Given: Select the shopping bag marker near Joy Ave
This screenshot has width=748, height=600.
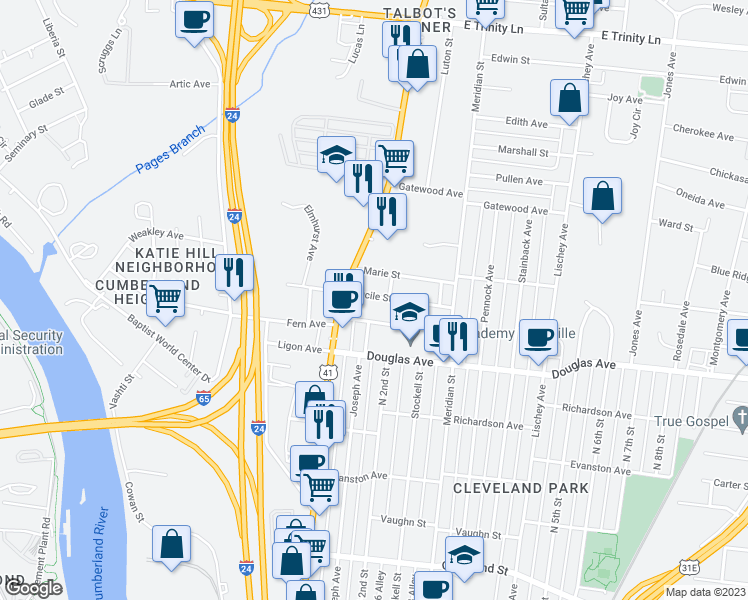Looking at the screenshot, I should pos(569,99).
